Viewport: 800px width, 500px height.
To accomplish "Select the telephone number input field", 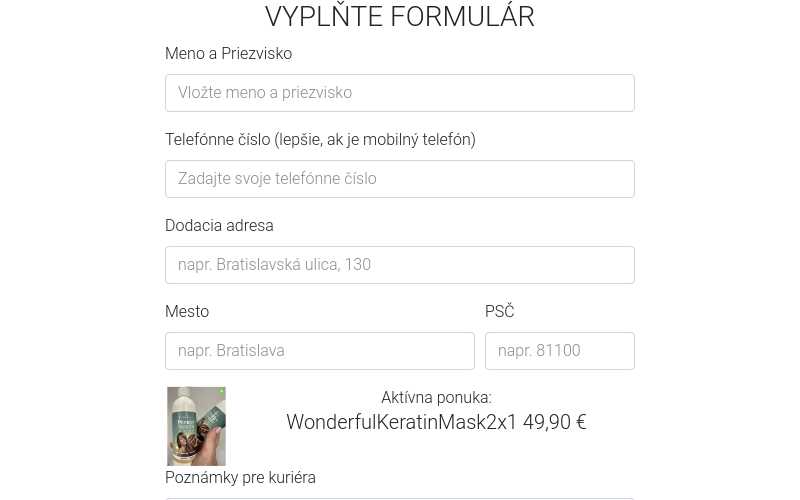I will pos(399,179).
